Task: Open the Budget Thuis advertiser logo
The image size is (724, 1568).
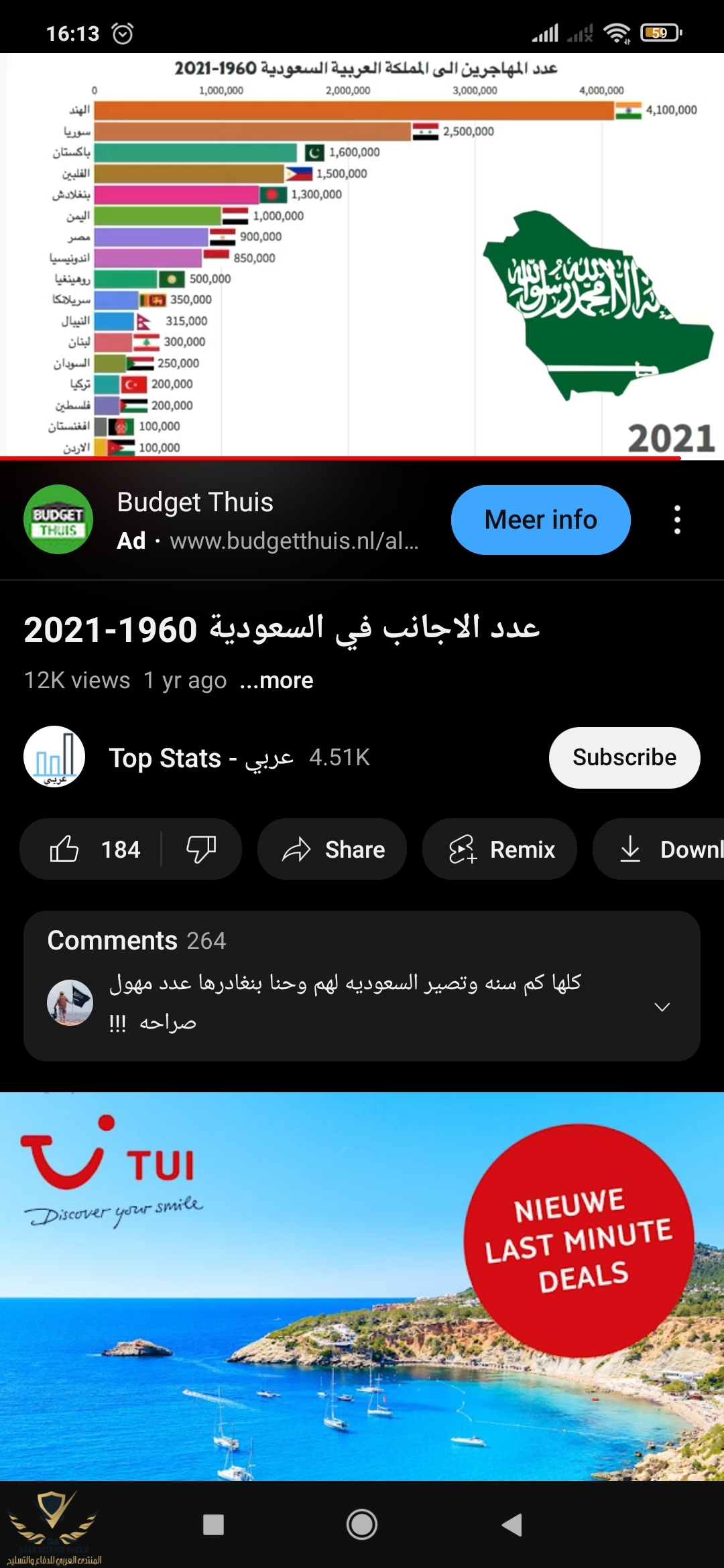Action: (x=58, y=520)
